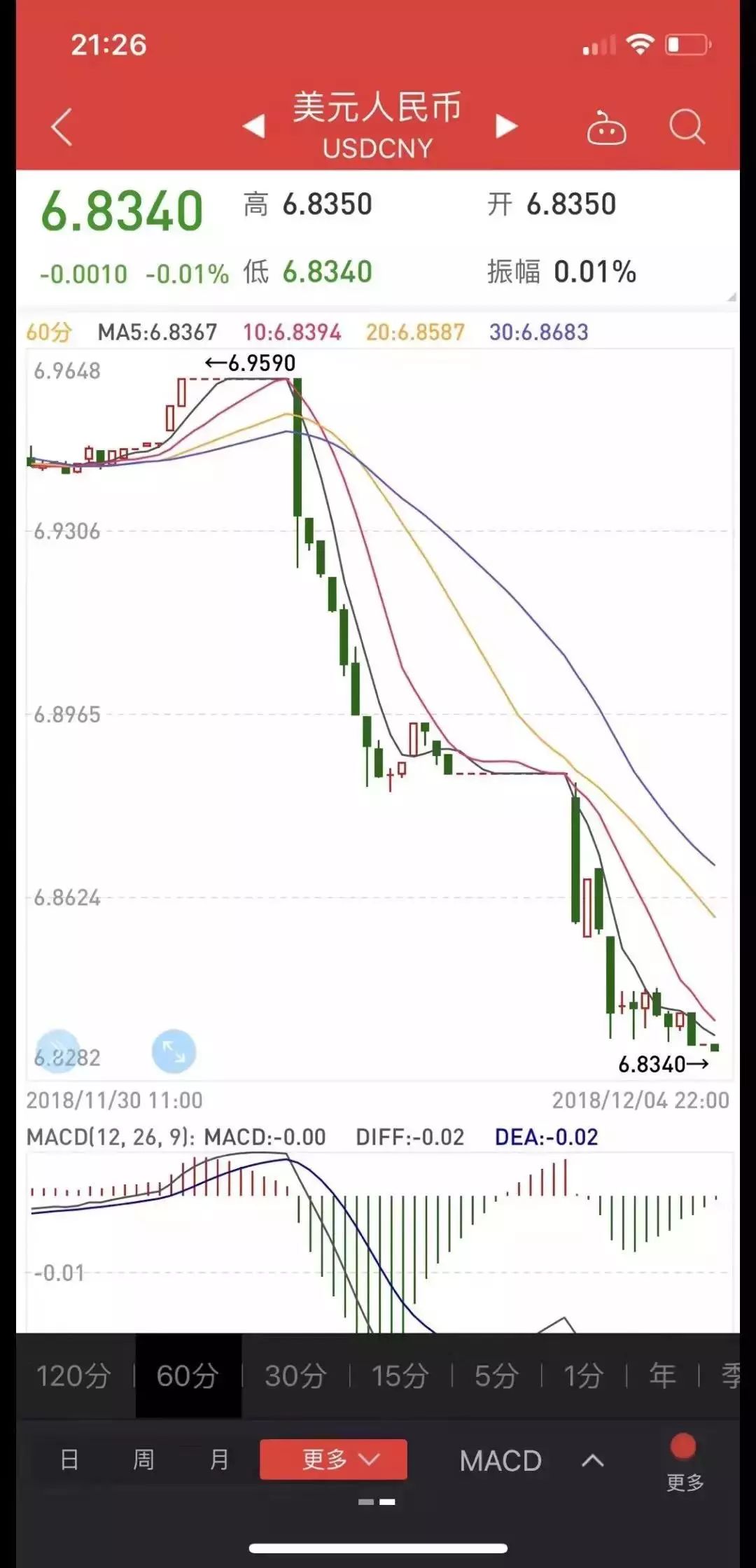
Task: Switch to the previous currency pair
Action: point(253,127)
